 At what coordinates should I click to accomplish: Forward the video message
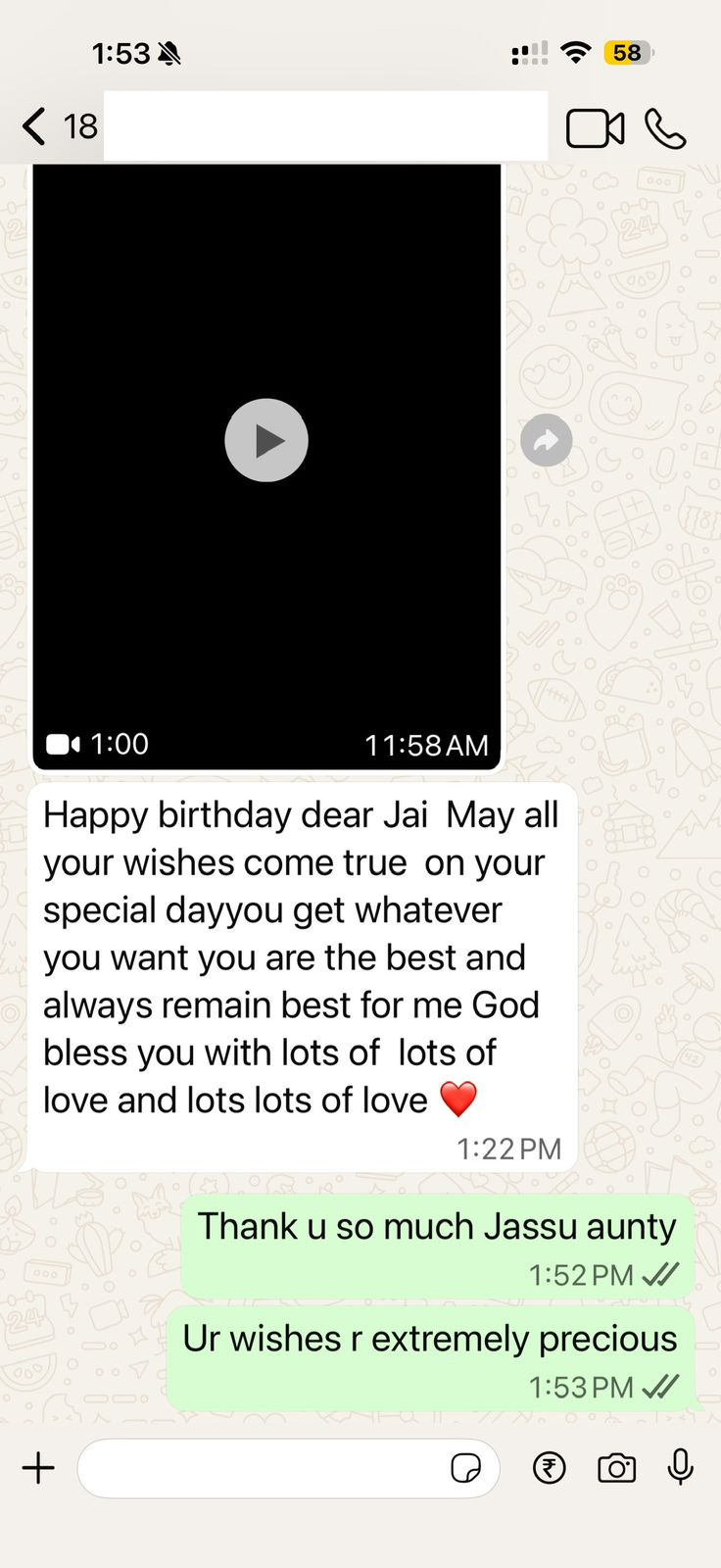pos(546,440)
